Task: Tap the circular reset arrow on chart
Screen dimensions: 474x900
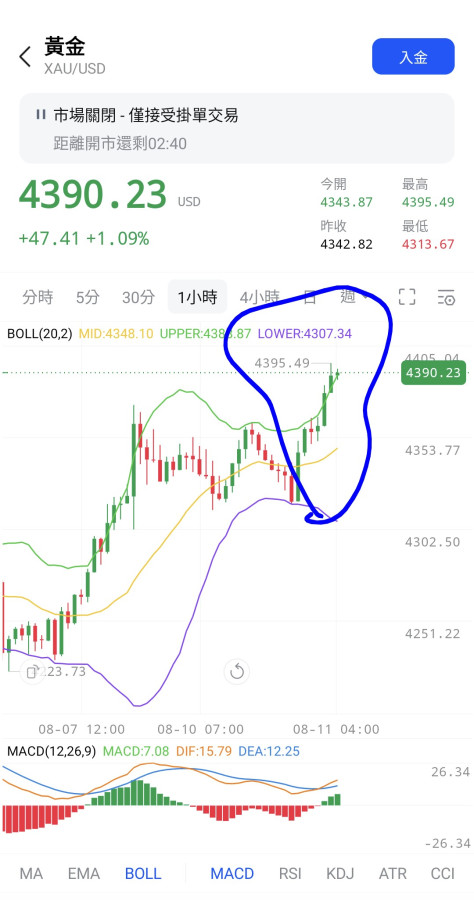Action: point(237,671)
